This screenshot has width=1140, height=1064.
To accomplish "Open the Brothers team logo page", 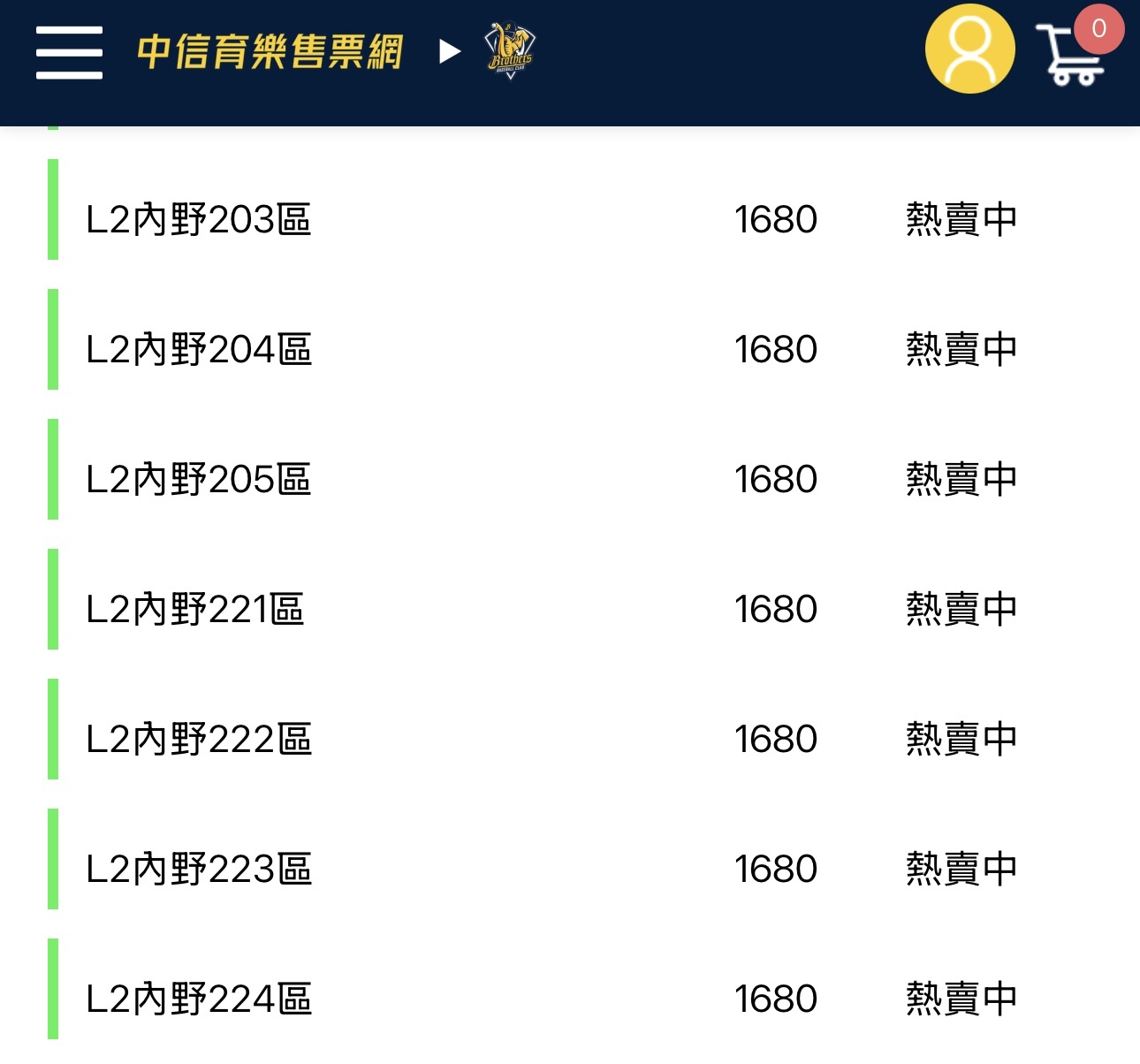I will [510, 50].
